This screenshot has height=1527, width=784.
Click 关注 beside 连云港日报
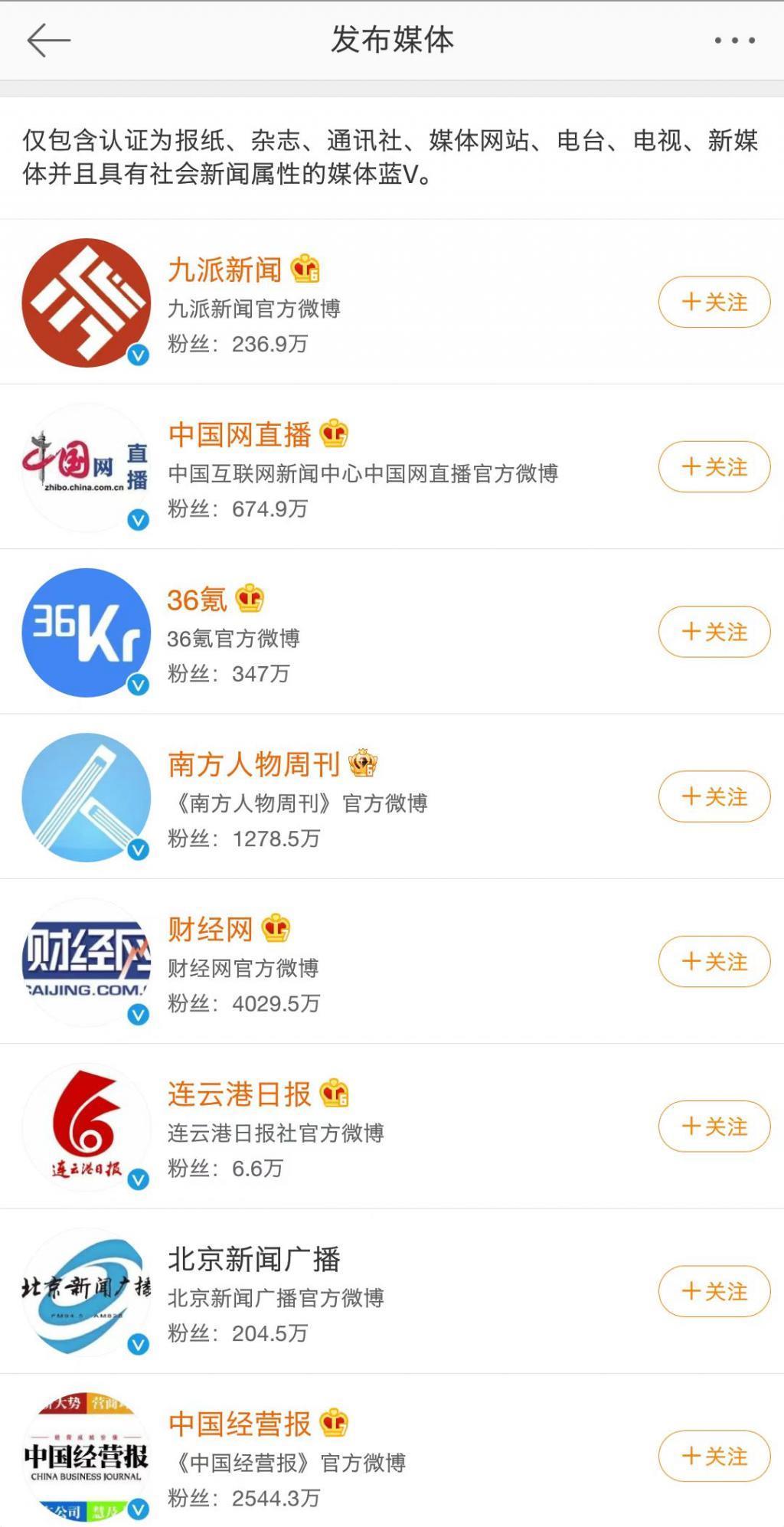[x=713, y=1126]
